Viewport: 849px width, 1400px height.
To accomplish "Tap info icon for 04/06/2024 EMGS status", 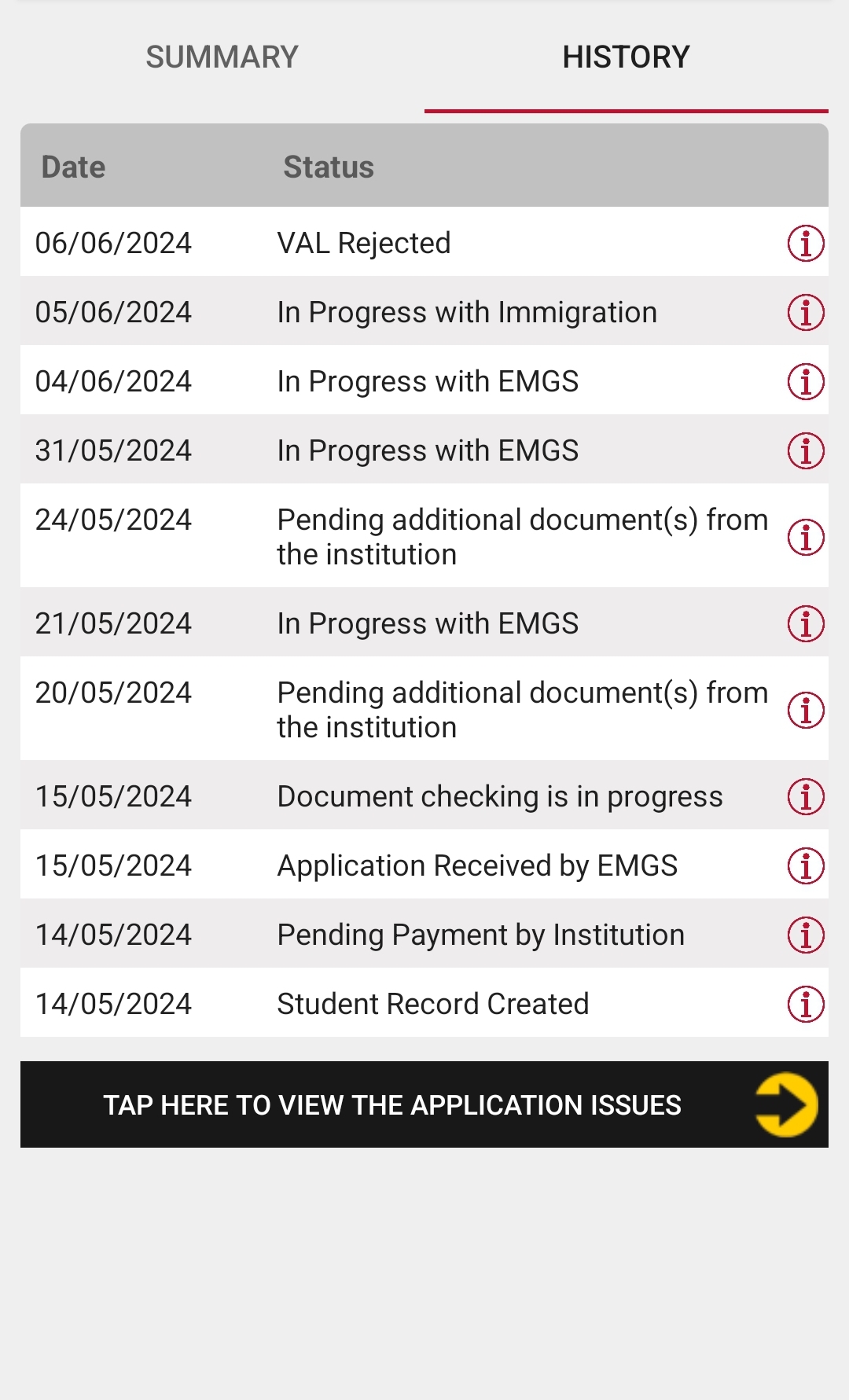I will (x=806, y=381).
